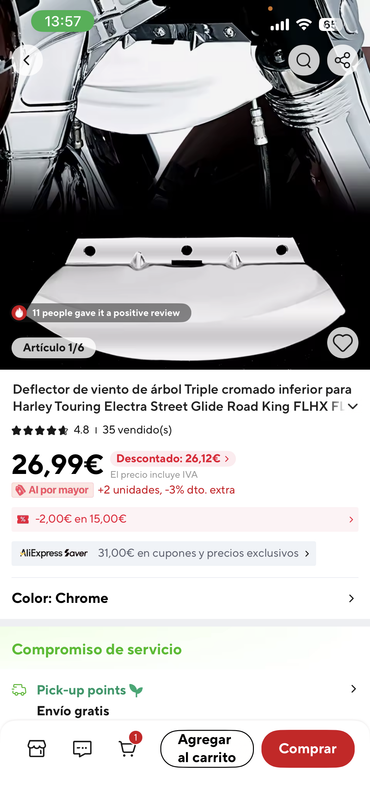
Task: Buy now with Comprar button
Action: click(308, 748)
